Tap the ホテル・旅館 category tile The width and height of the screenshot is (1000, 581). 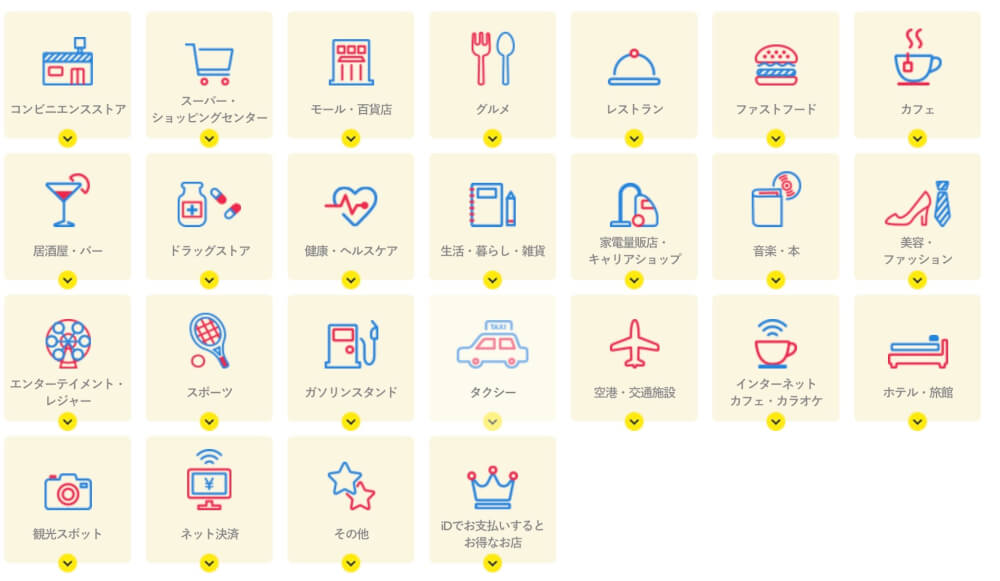click(x=917, y=358)
